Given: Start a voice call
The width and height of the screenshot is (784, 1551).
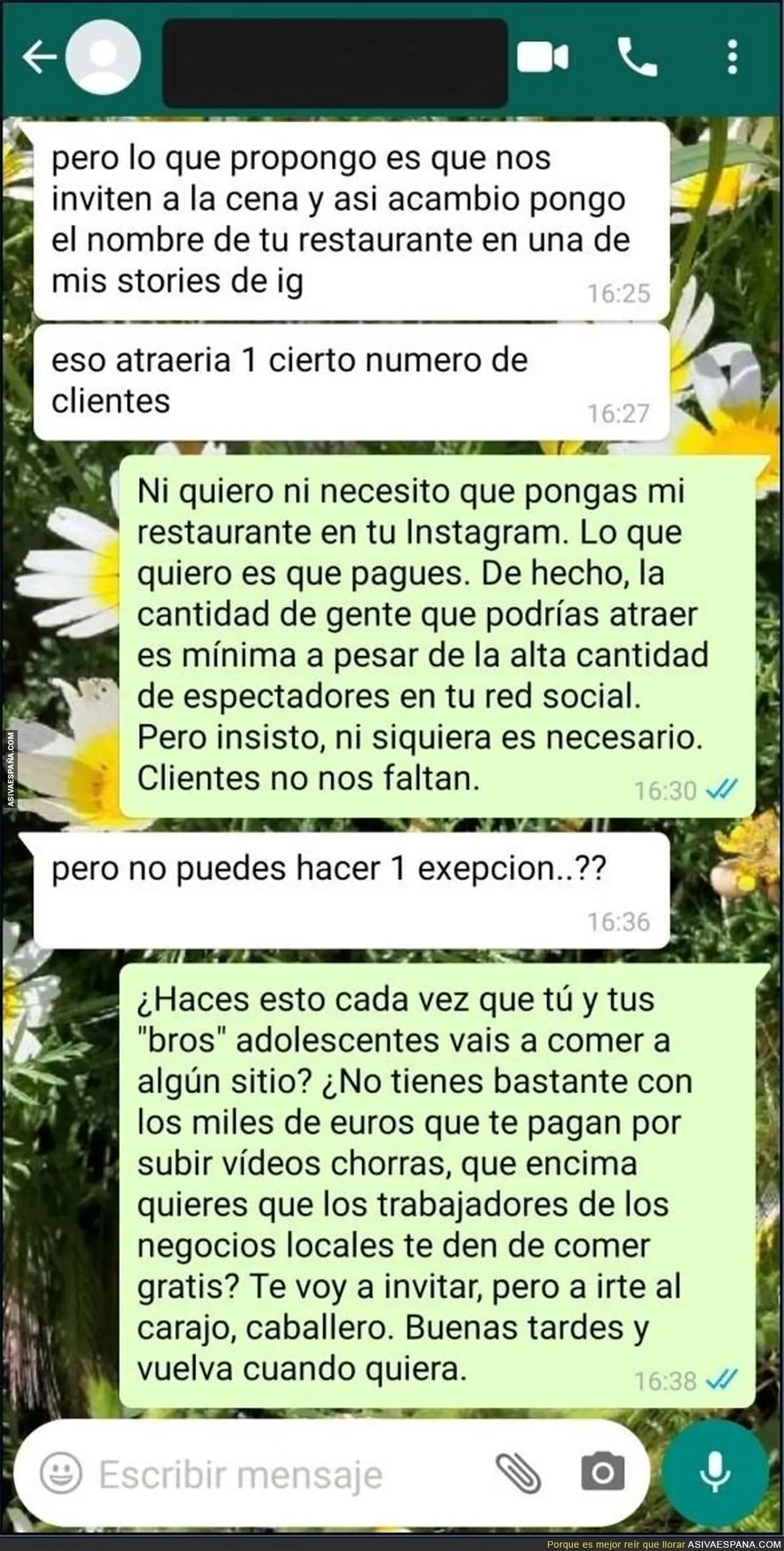Looking at the screenshot, I should (637, 58).
